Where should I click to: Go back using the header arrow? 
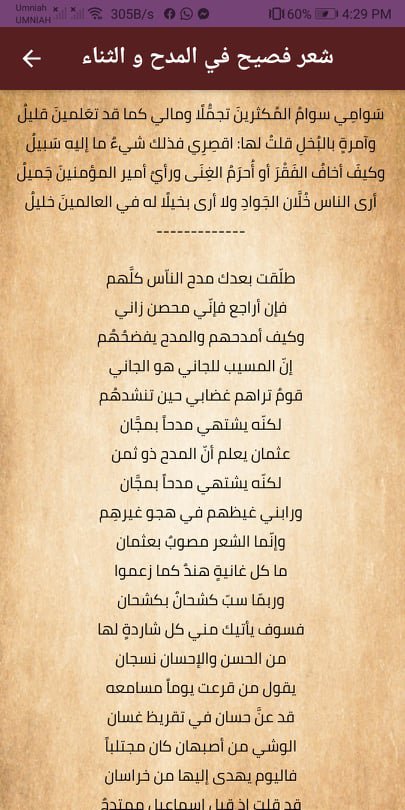(32, 59)
